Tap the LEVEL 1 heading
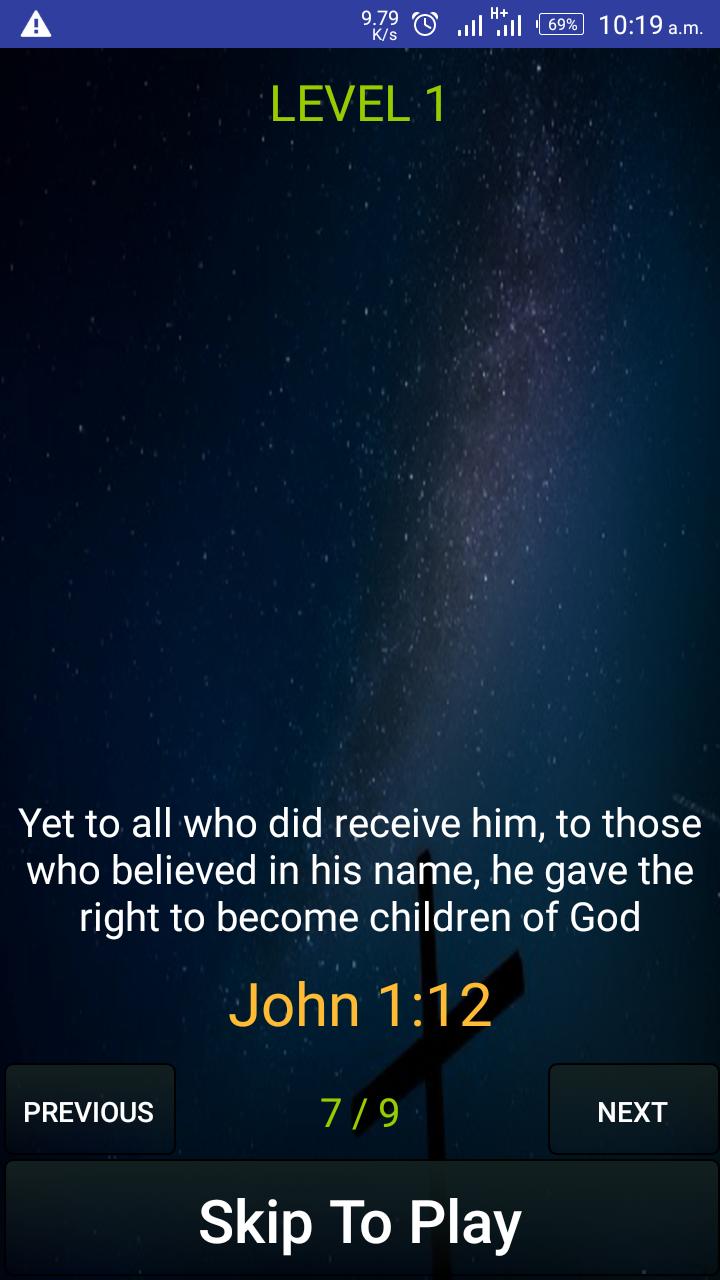The width and height of the screenshot is (720, 1280). click(x=360, y=102)
